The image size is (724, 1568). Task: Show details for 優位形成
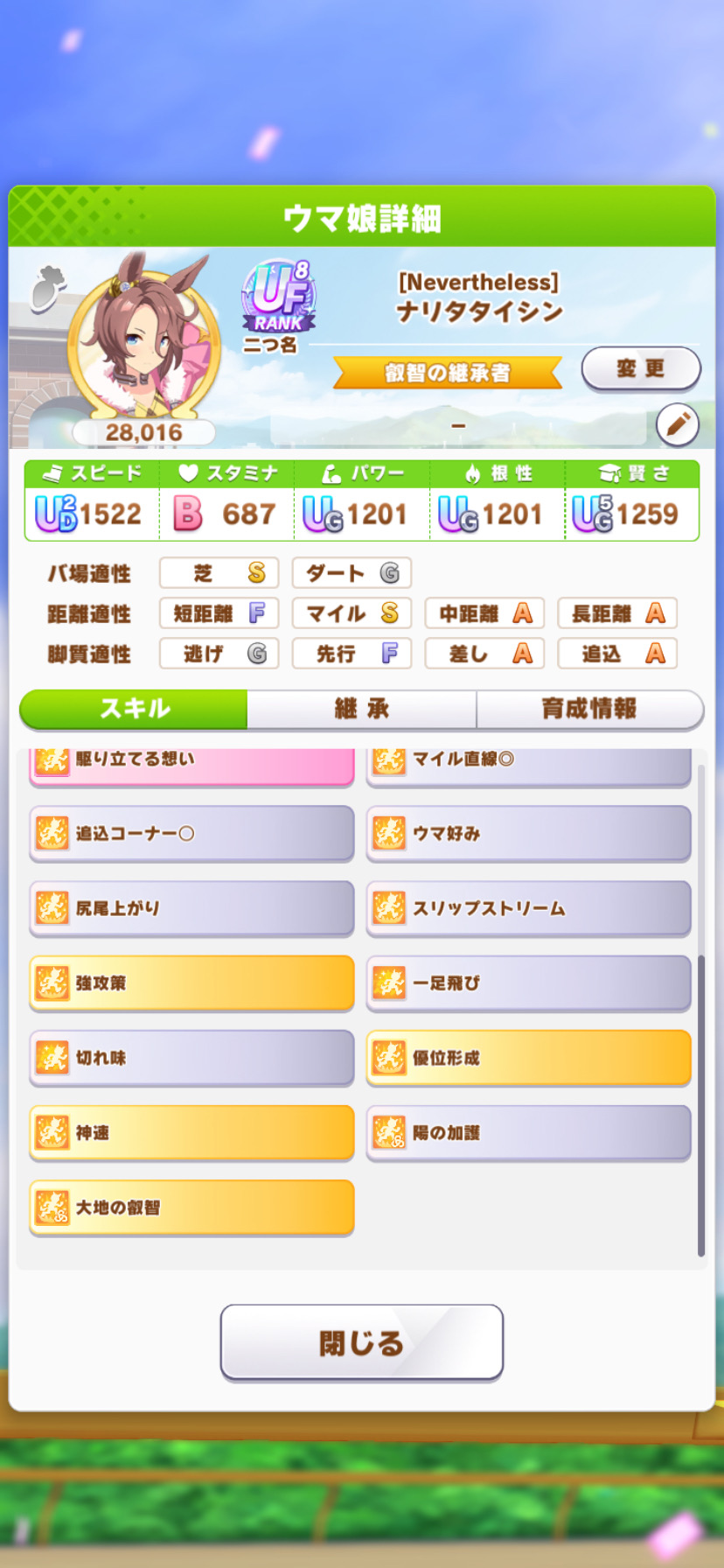point(528,1058)
